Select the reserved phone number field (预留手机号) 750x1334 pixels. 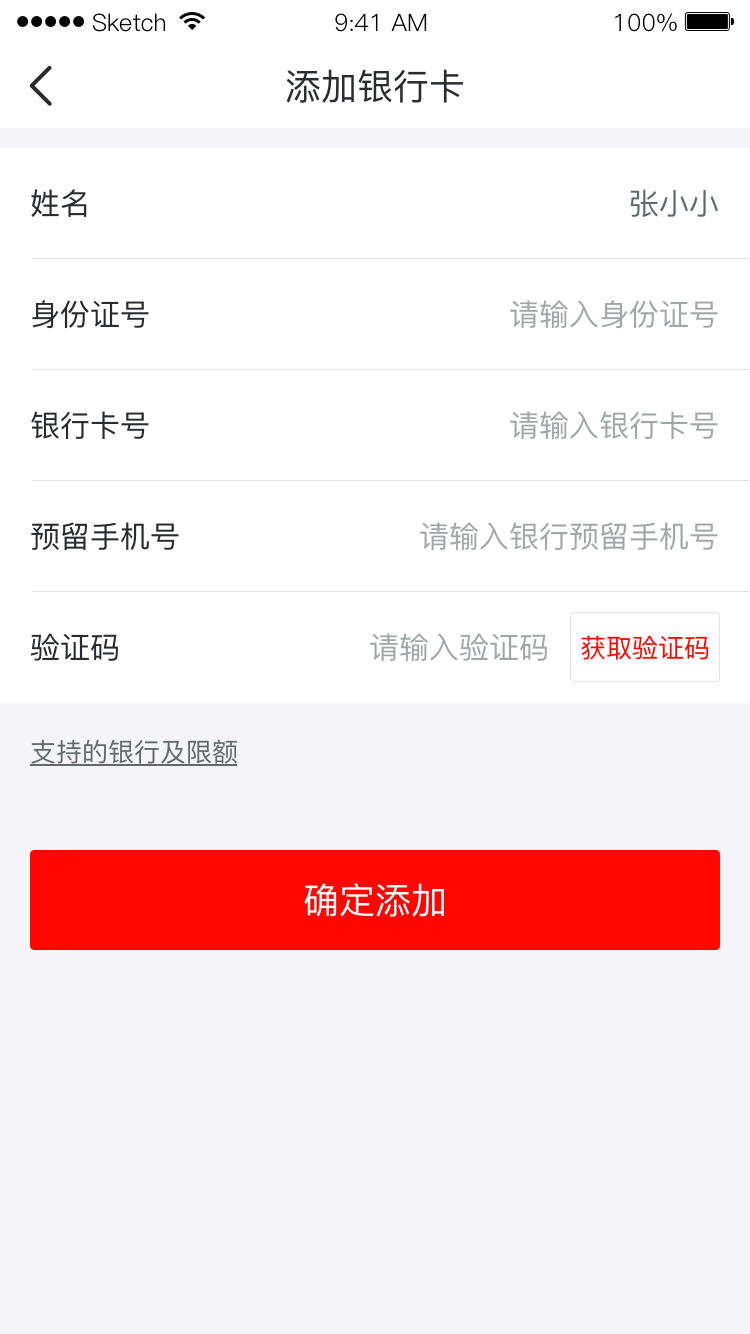click(x=375, y=537)
